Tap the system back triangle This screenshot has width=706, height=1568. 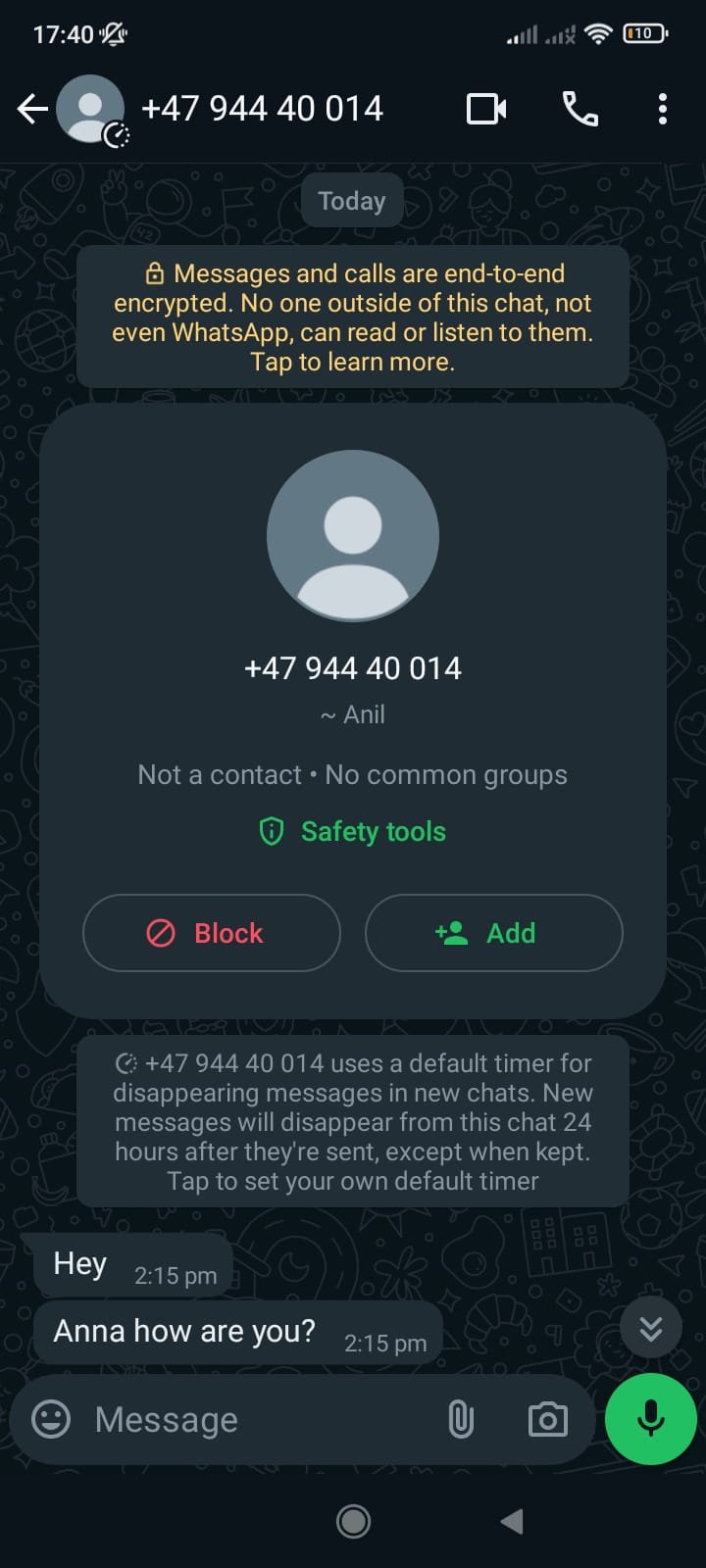[512, 1521]
